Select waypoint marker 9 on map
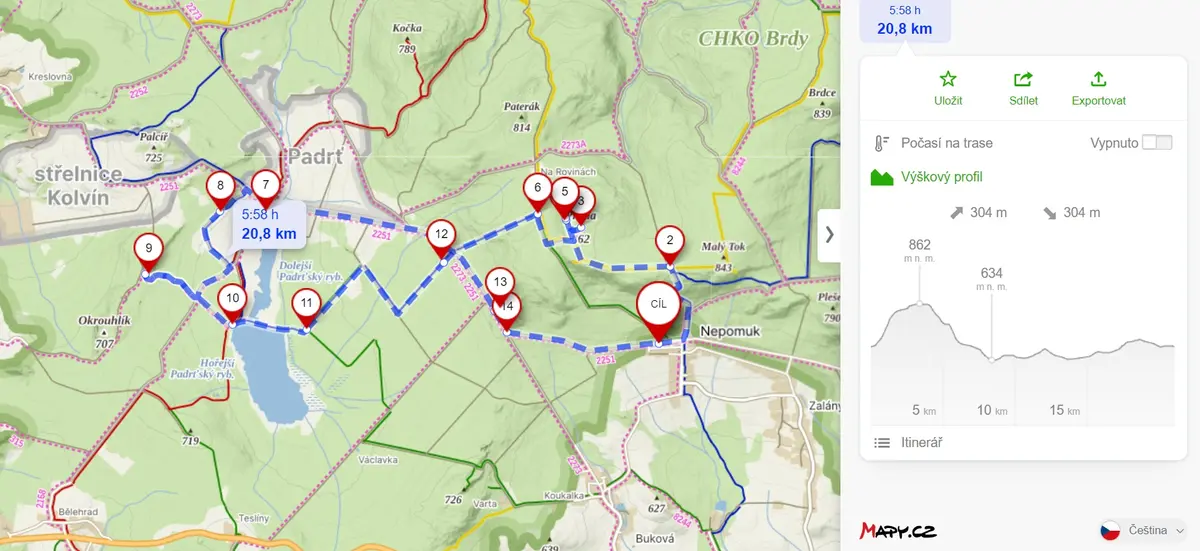The image size is (1200, 551). [148, 251]
